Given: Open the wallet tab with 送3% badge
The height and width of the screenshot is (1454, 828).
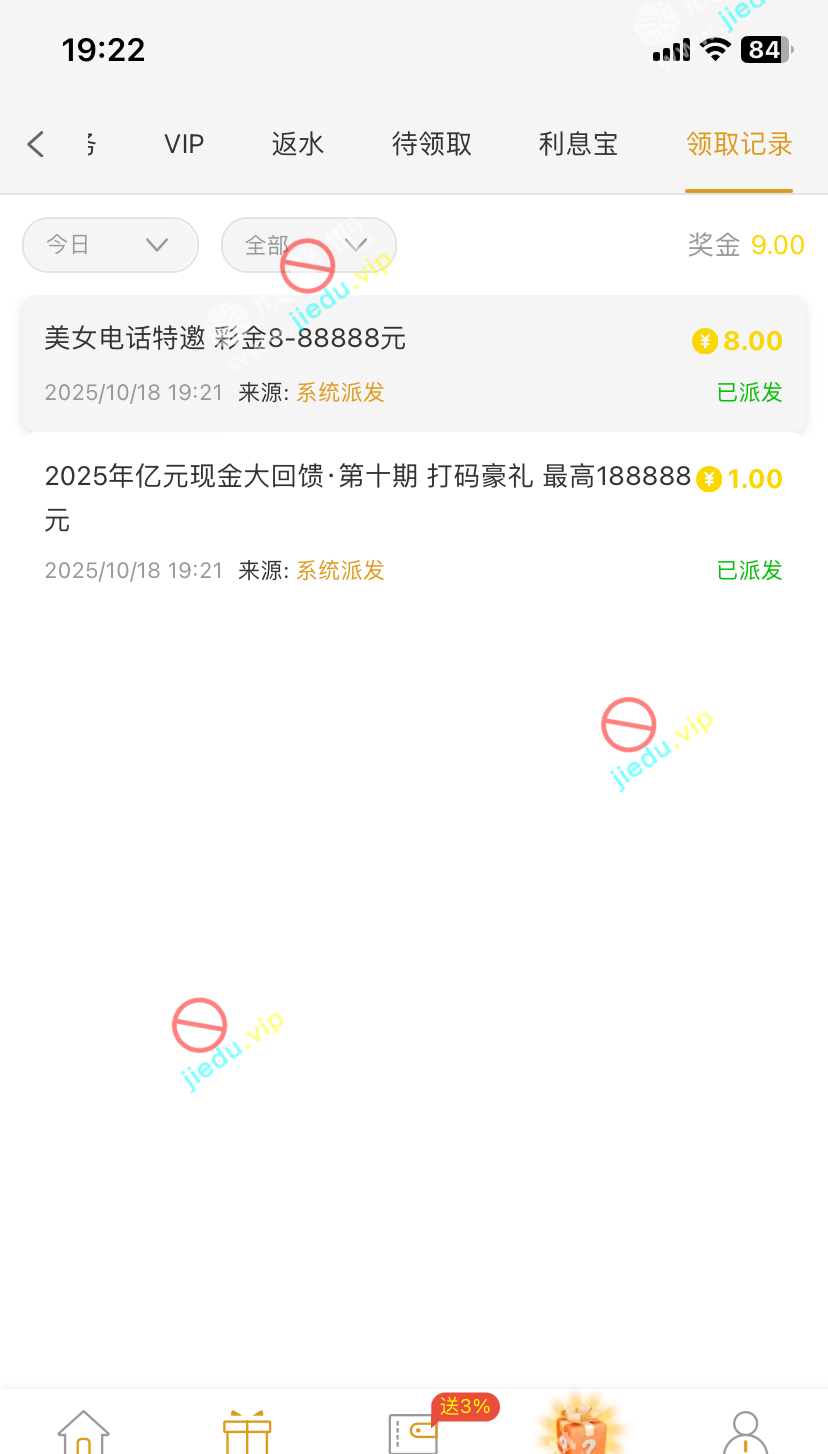Looking at the screenshot, I should tap(413, 1430).
